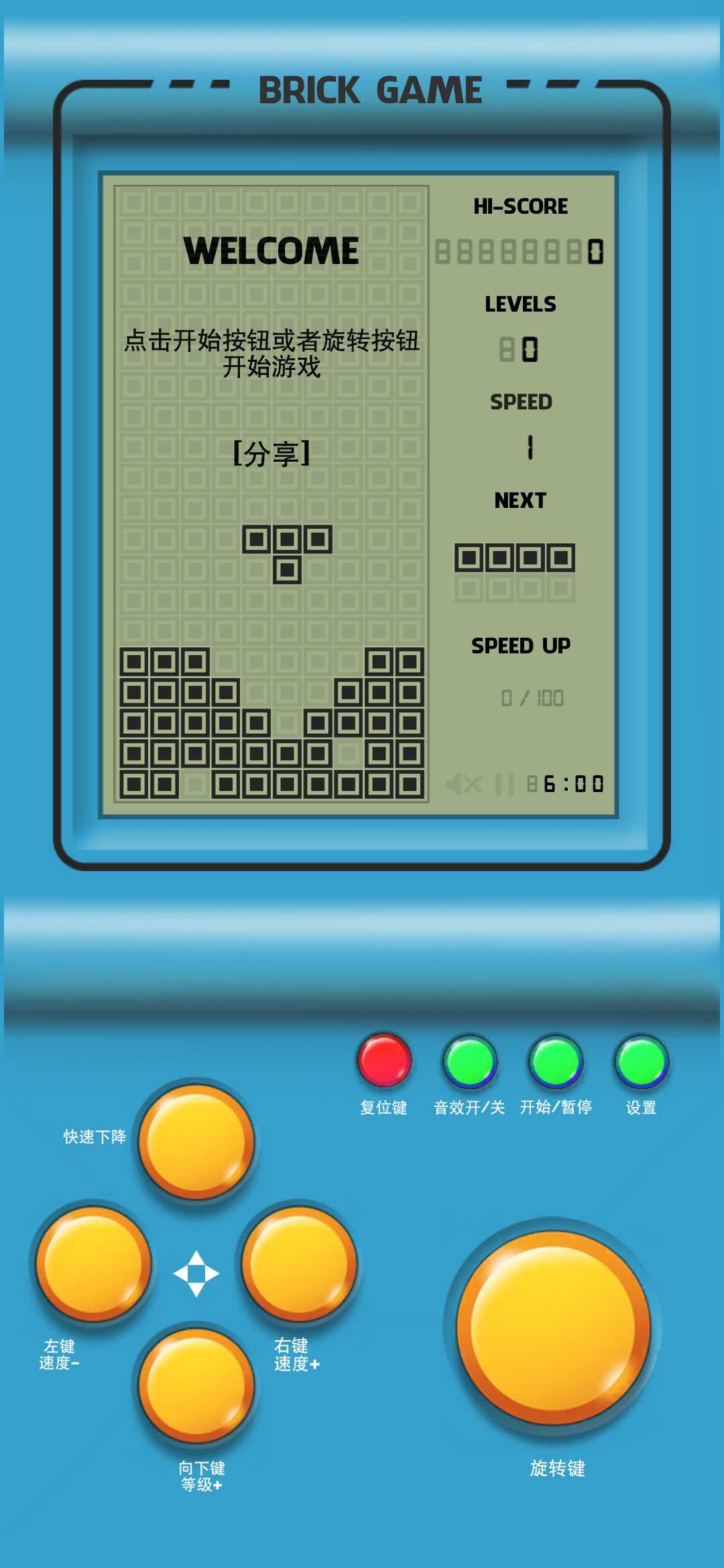Viewport: 724px width, 1568px height.
Task: Tap the large rotate button (旋转键)
Action: [x=553, y=1327]
